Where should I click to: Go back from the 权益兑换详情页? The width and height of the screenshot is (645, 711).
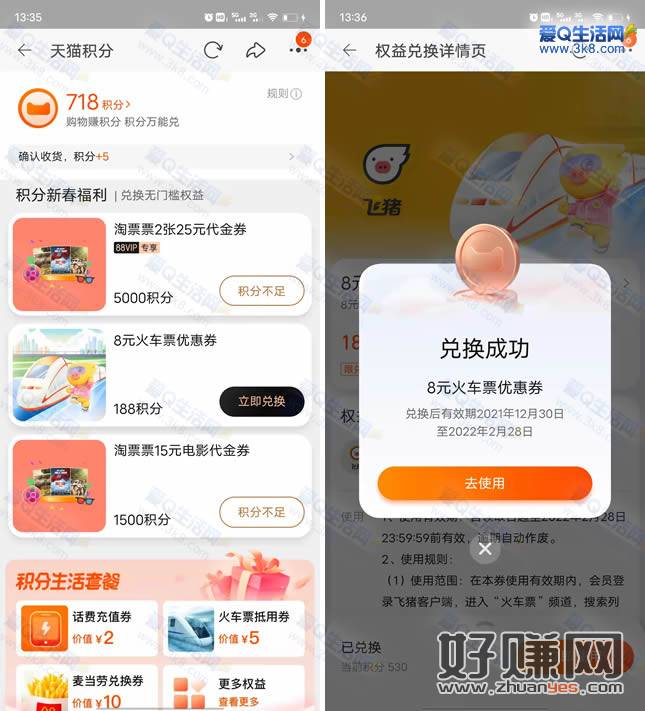pyautogui.click(x=349, y=51)
